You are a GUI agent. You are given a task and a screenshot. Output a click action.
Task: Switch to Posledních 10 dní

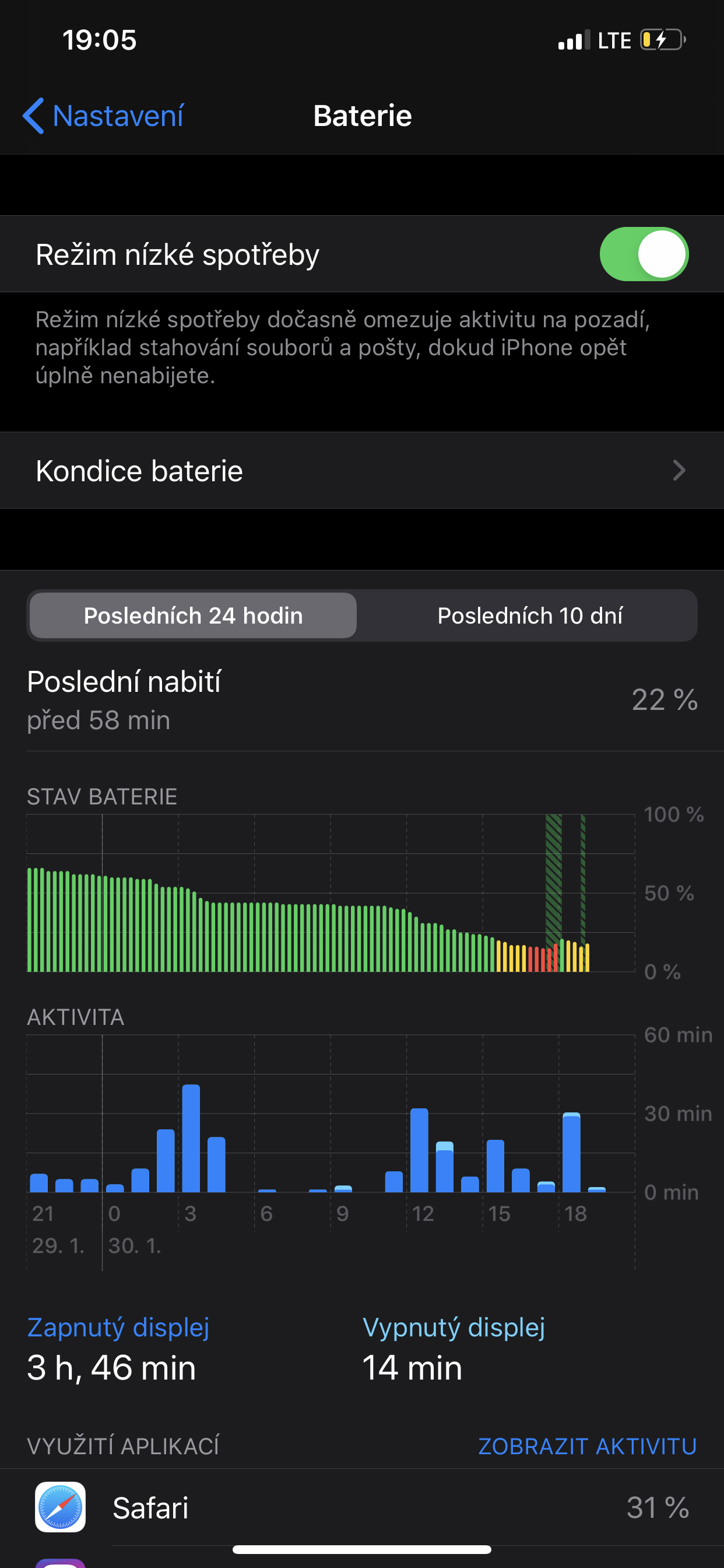529,615
